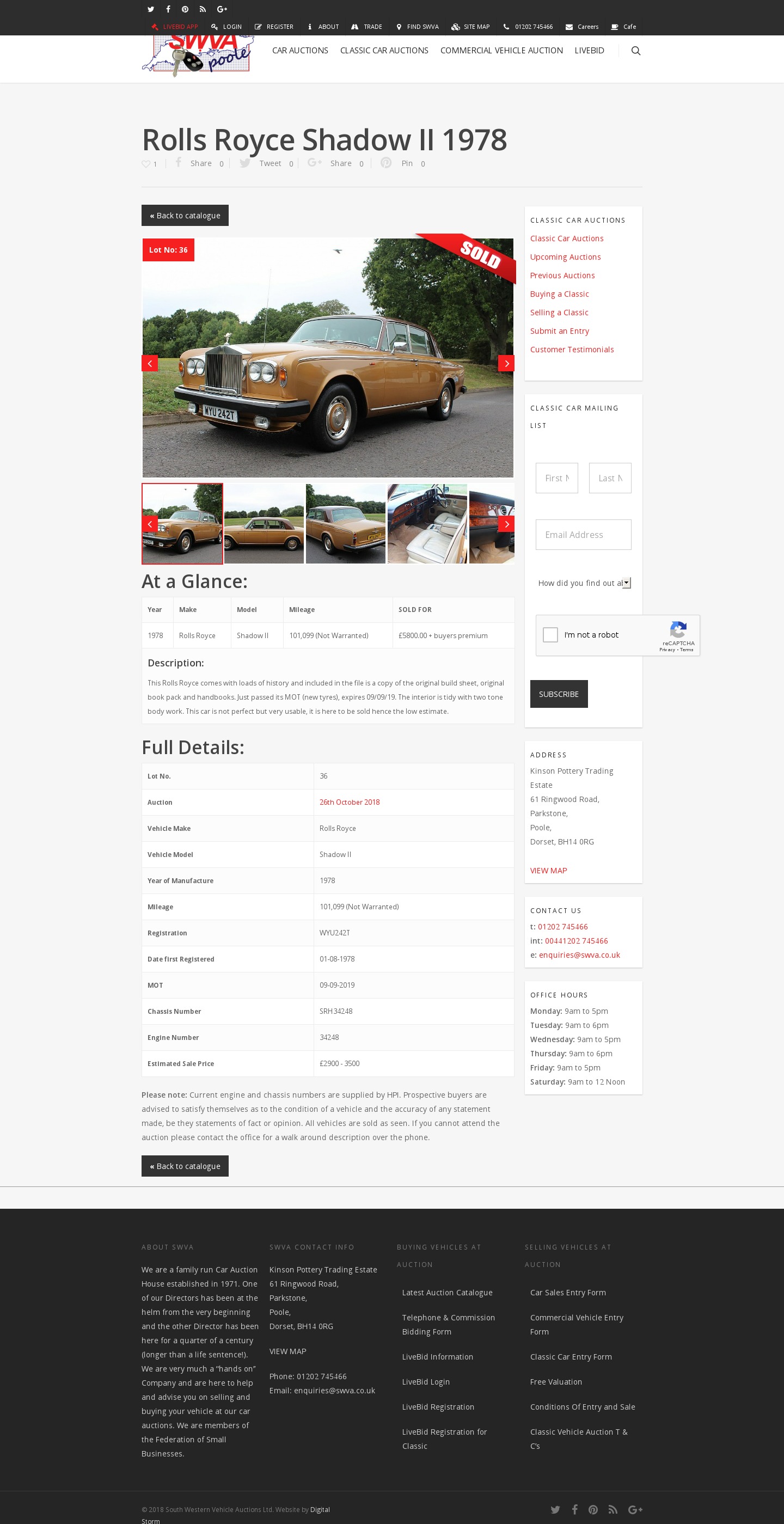Open View Map under Address

click(548, 870)
